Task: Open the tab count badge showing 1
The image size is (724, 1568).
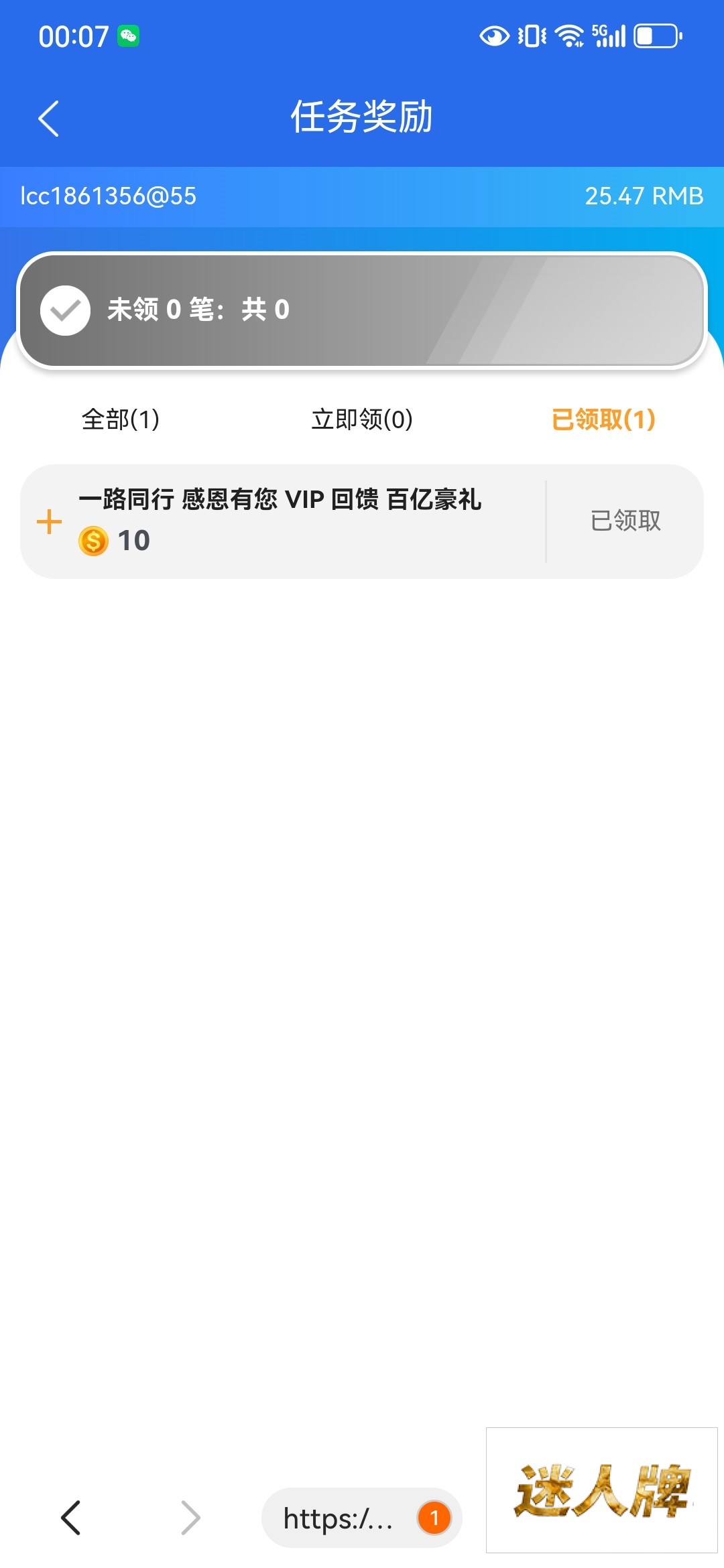Action: (434, 1518)
